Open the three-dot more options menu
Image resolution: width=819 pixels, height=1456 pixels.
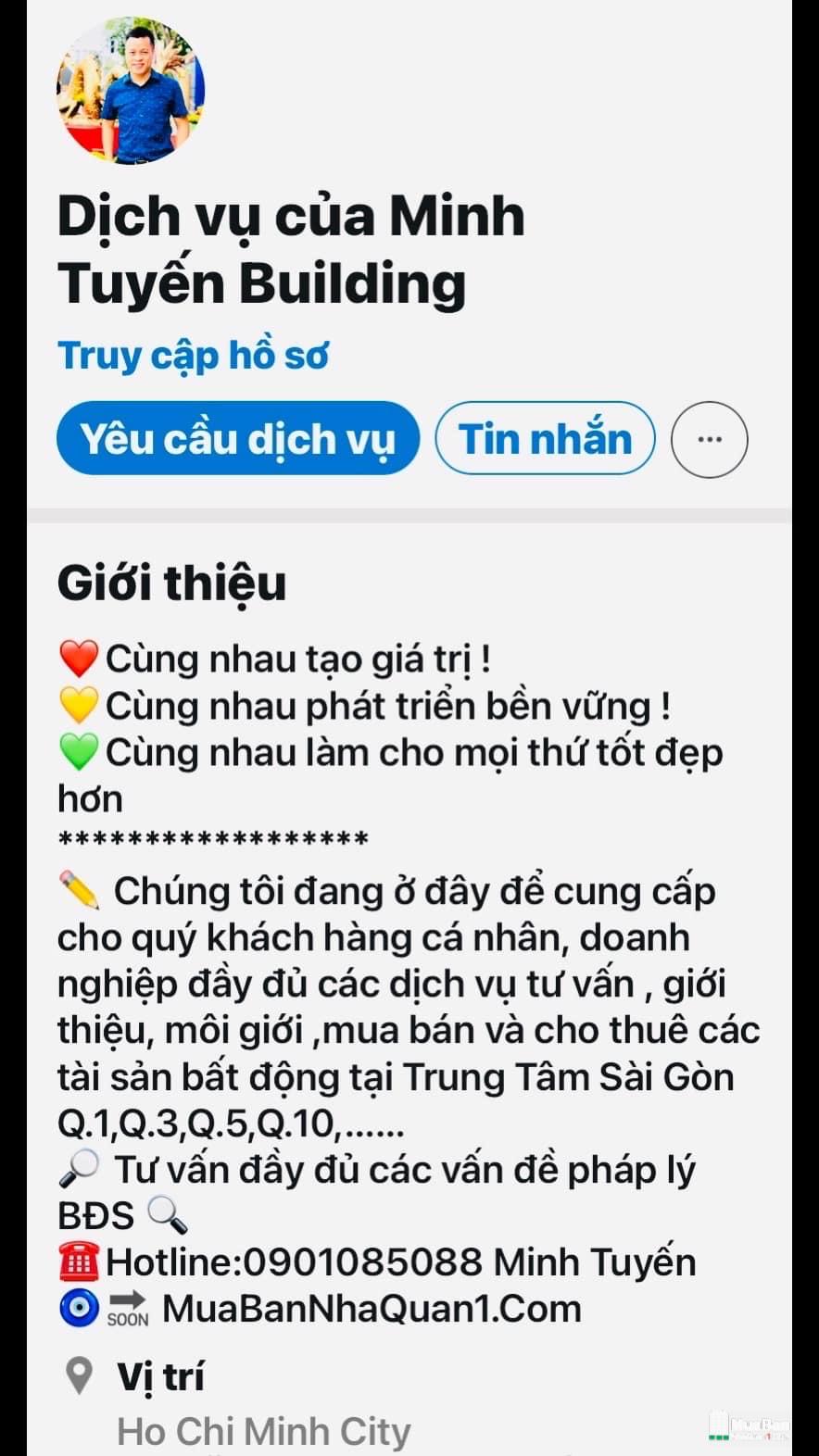(x=709, y=439)
